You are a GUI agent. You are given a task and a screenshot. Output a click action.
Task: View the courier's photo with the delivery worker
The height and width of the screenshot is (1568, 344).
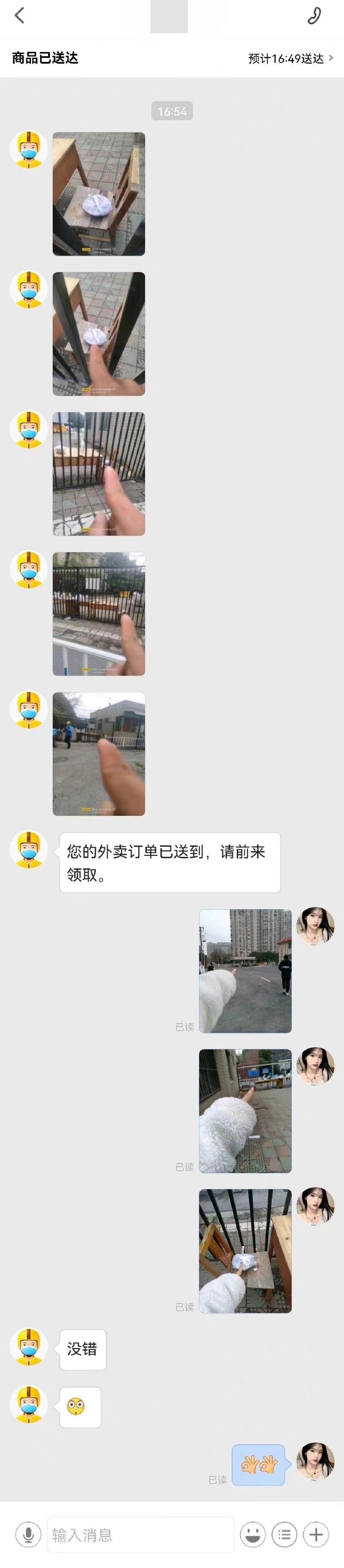(99, 753)
